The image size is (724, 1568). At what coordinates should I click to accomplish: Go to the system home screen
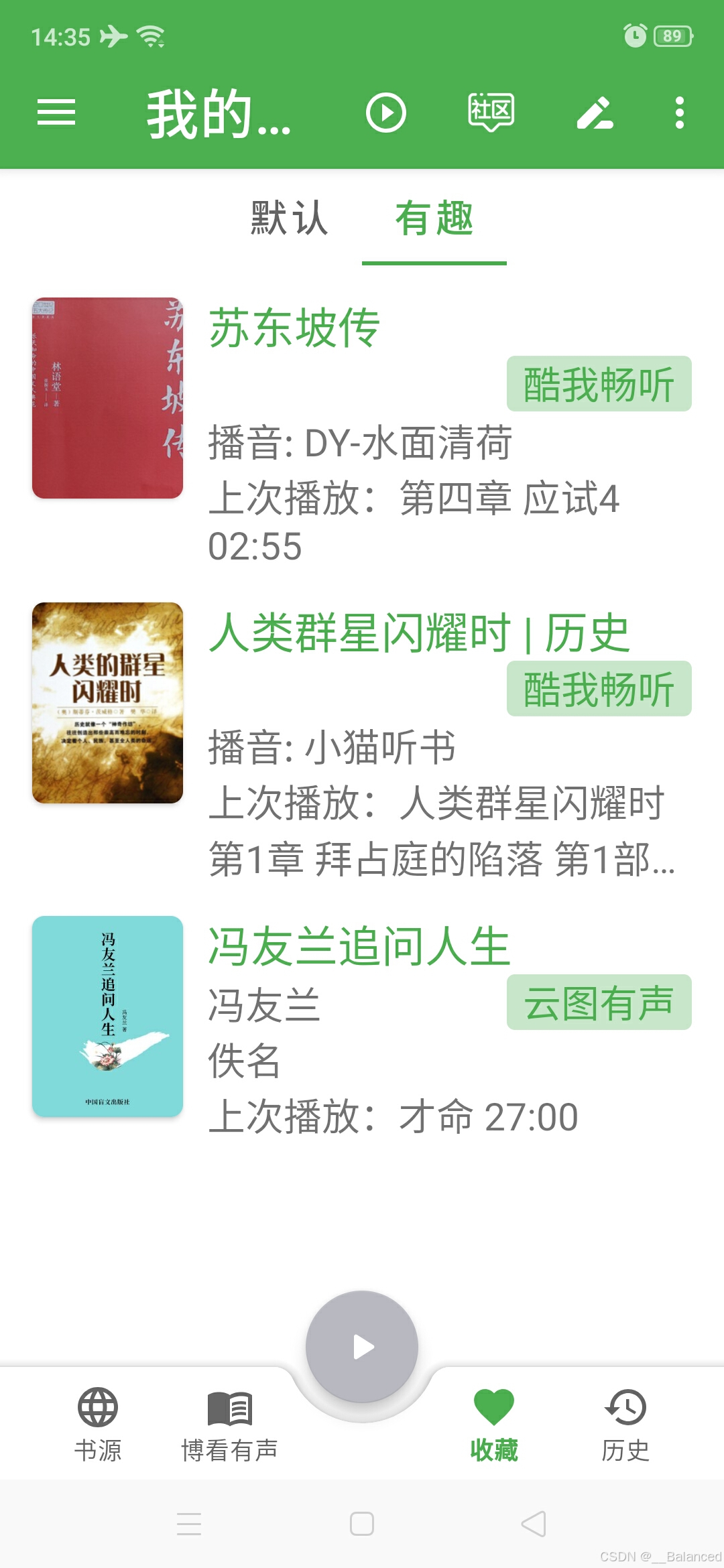[x=362, y=1524]
